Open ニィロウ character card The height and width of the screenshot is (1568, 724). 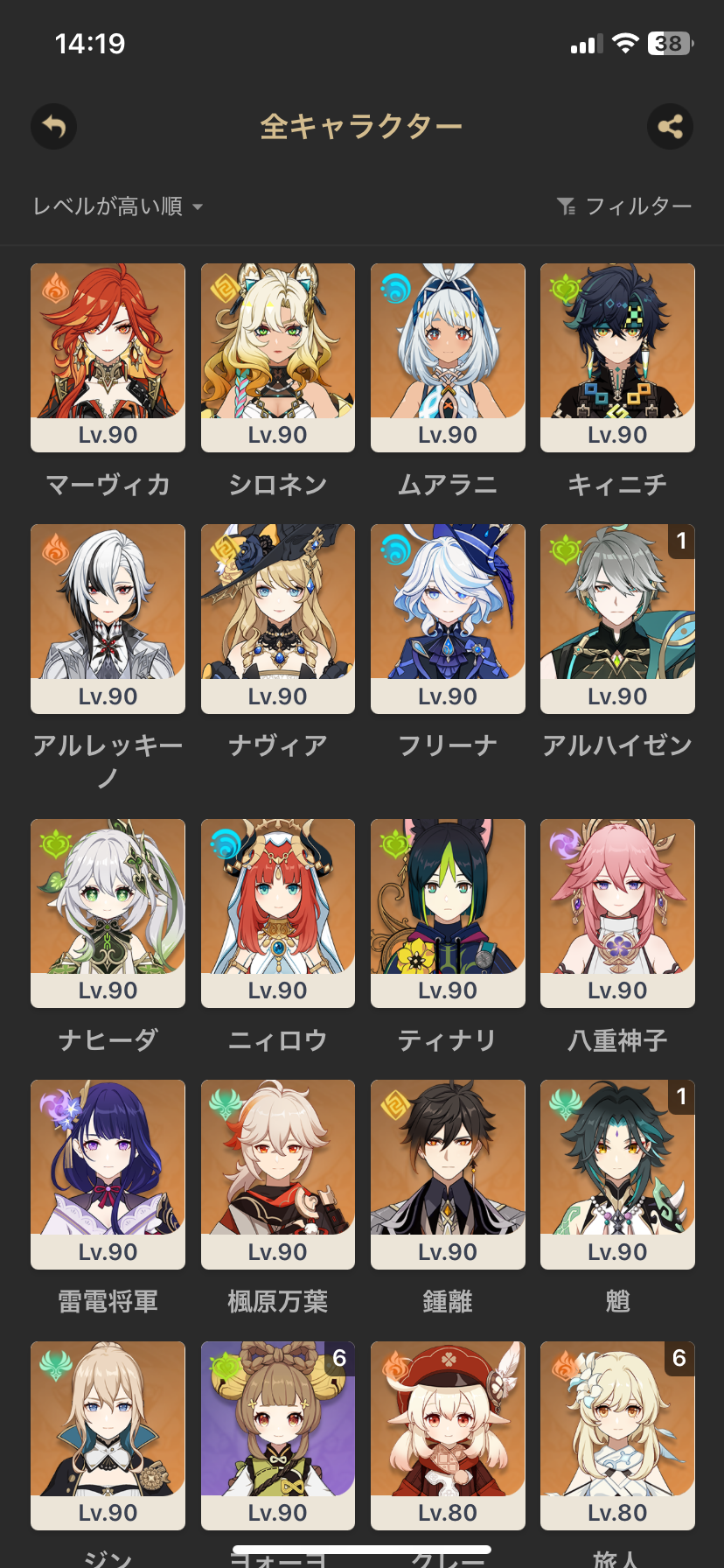click(277, 913)
